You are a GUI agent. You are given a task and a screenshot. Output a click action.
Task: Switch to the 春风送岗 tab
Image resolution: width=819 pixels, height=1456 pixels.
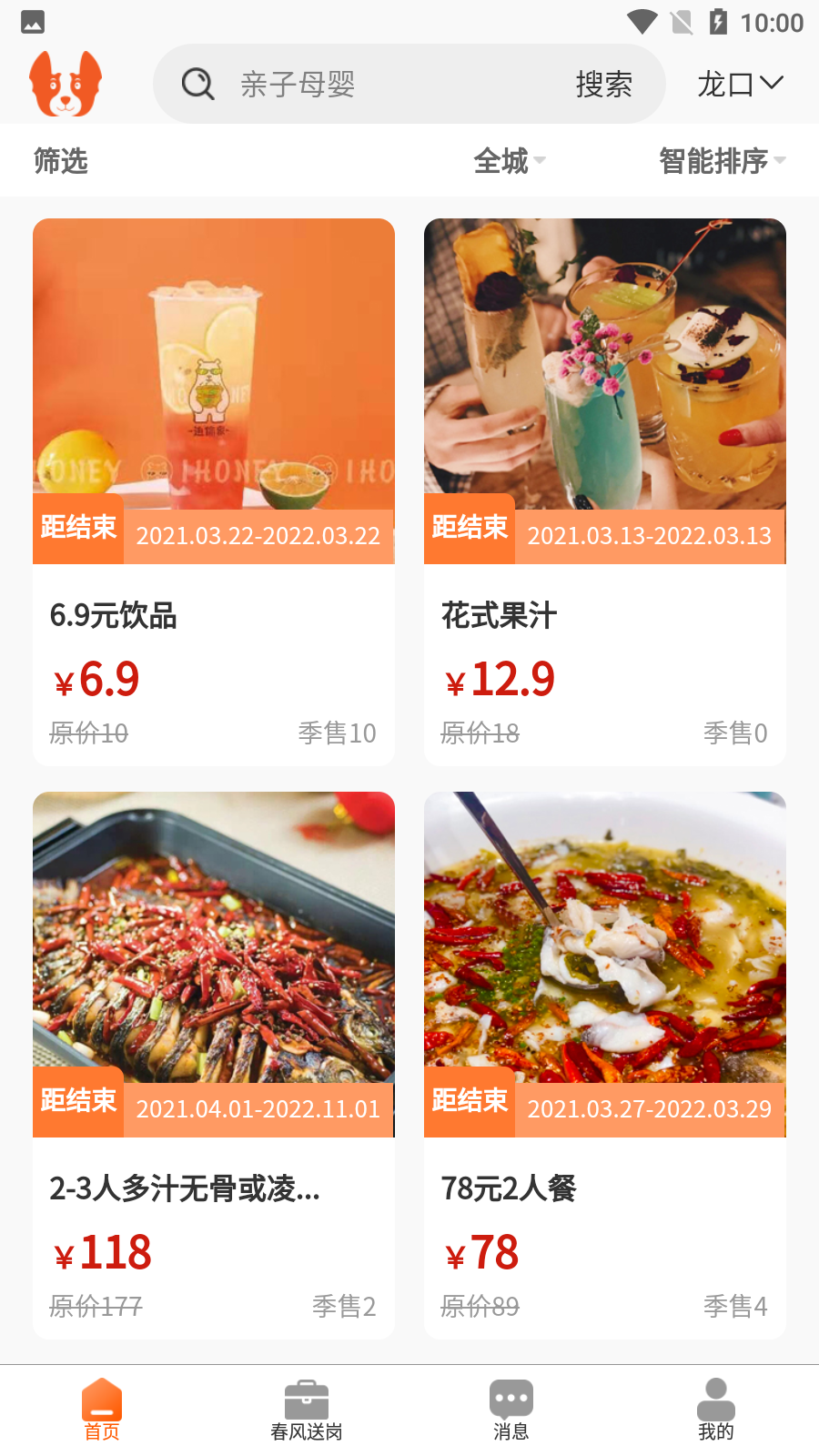[307, 1410]
